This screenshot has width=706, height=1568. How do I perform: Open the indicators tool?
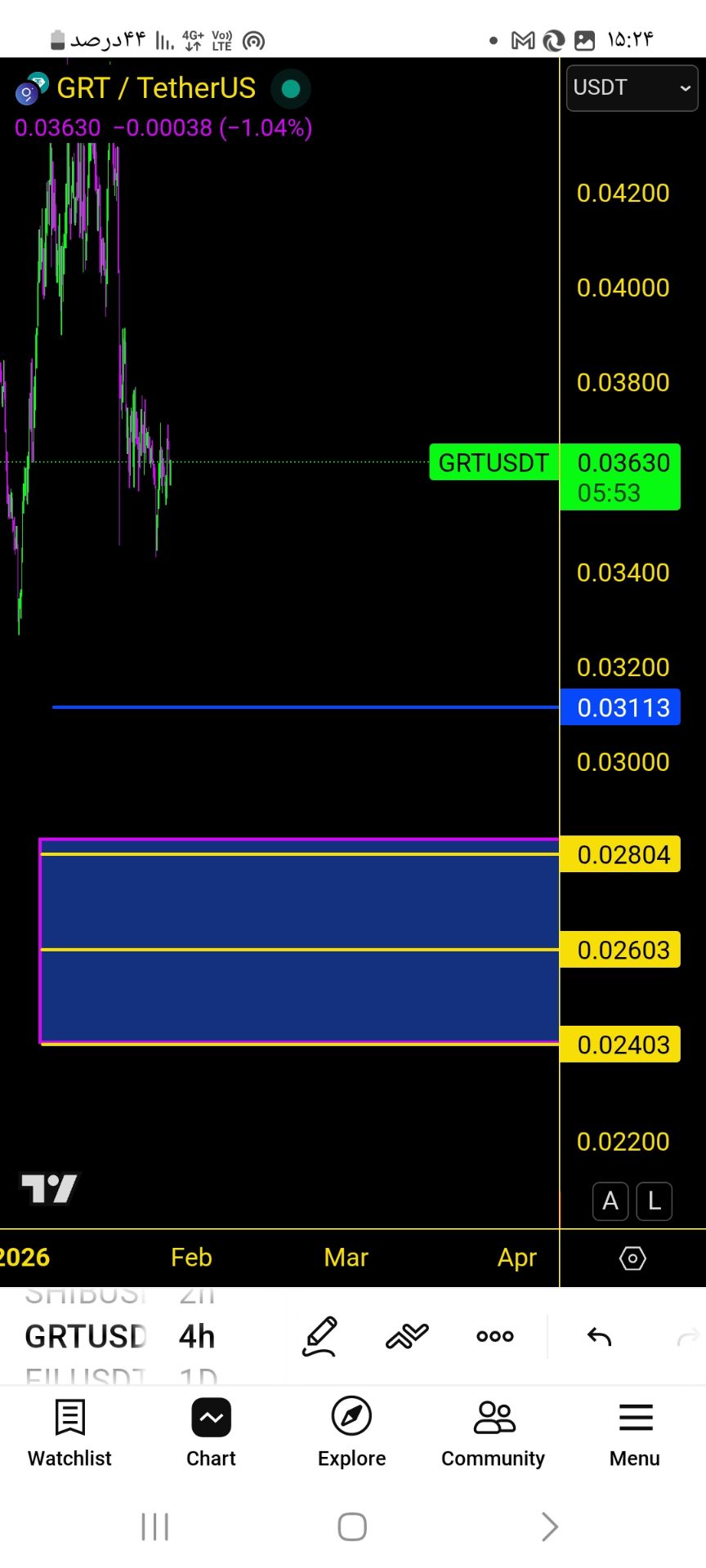tap(407, 1337)
